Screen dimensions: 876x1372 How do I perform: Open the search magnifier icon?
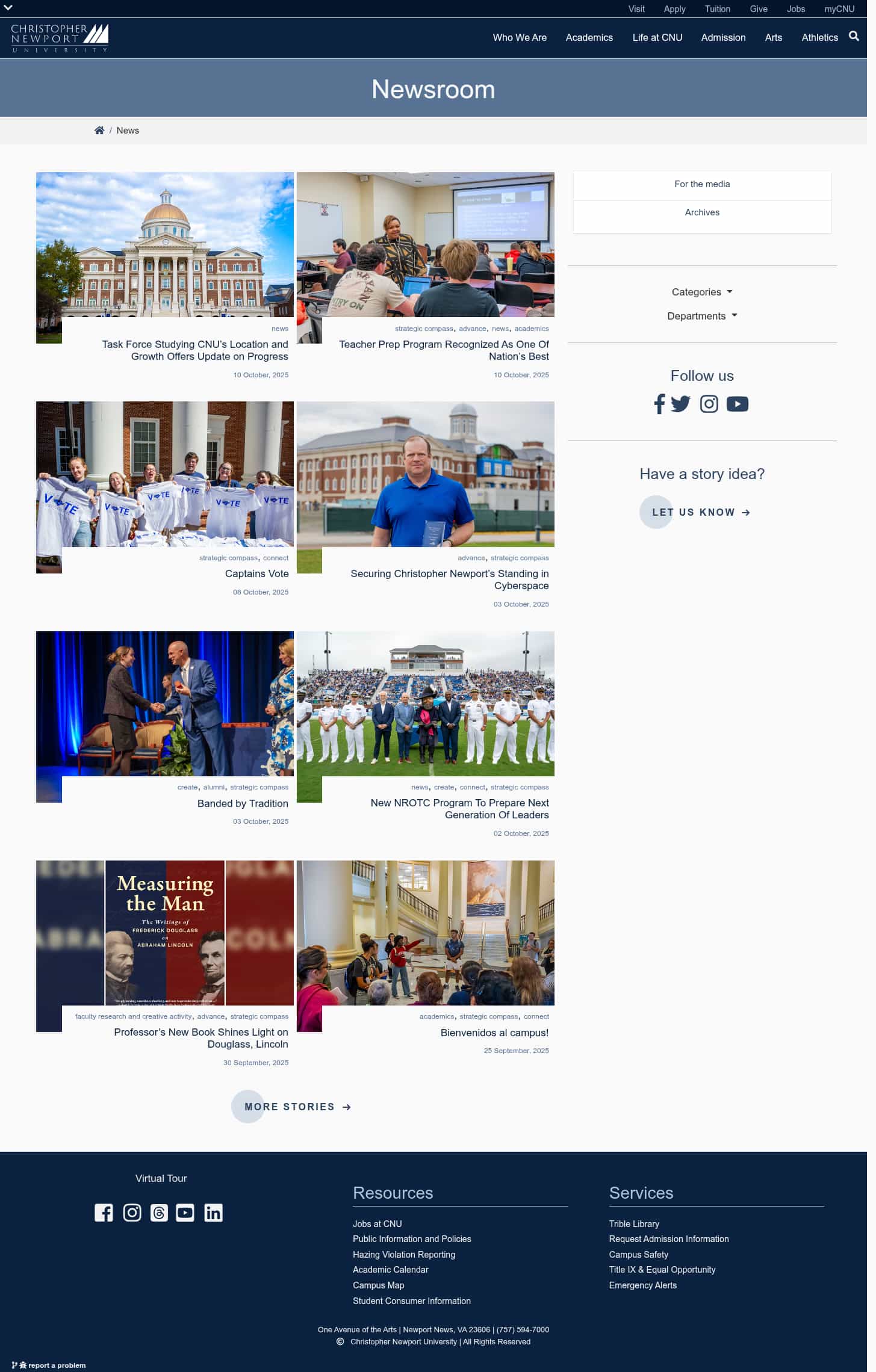(853, 36)
